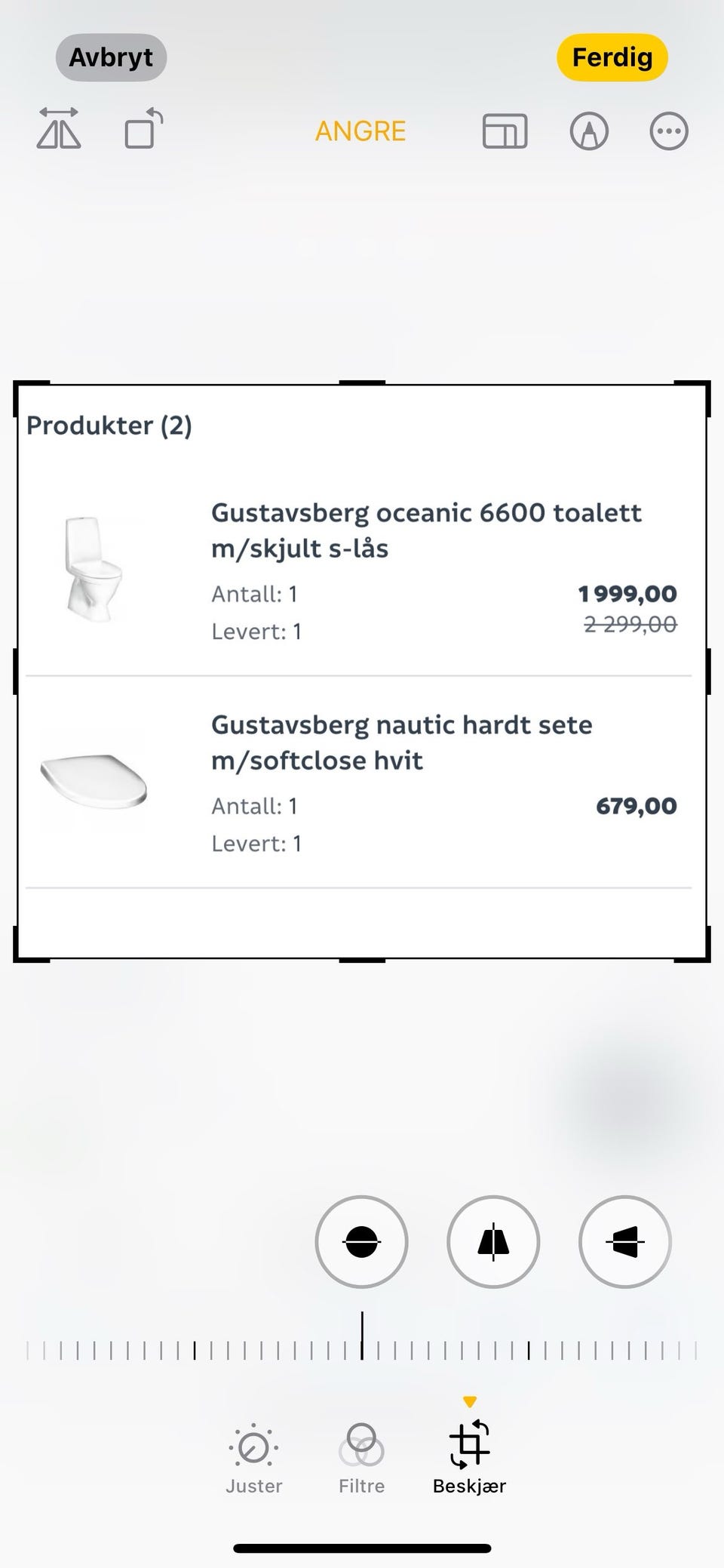Select the straighten adjustment control
Image resolution: width=724 pixels, height=1568 pixels.
pyautogui.click(x=360, y=1242)
